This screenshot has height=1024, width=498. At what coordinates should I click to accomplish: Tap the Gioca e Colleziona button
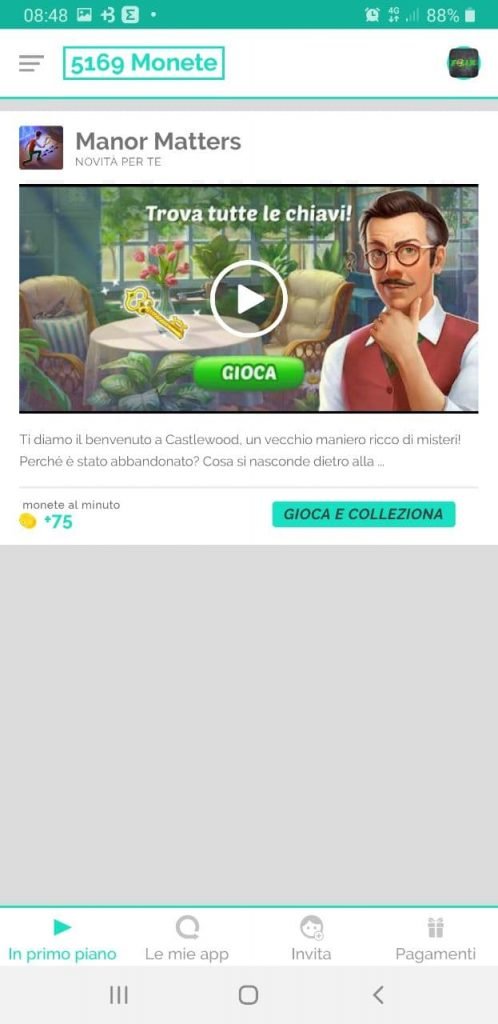[x=364, y=514]
